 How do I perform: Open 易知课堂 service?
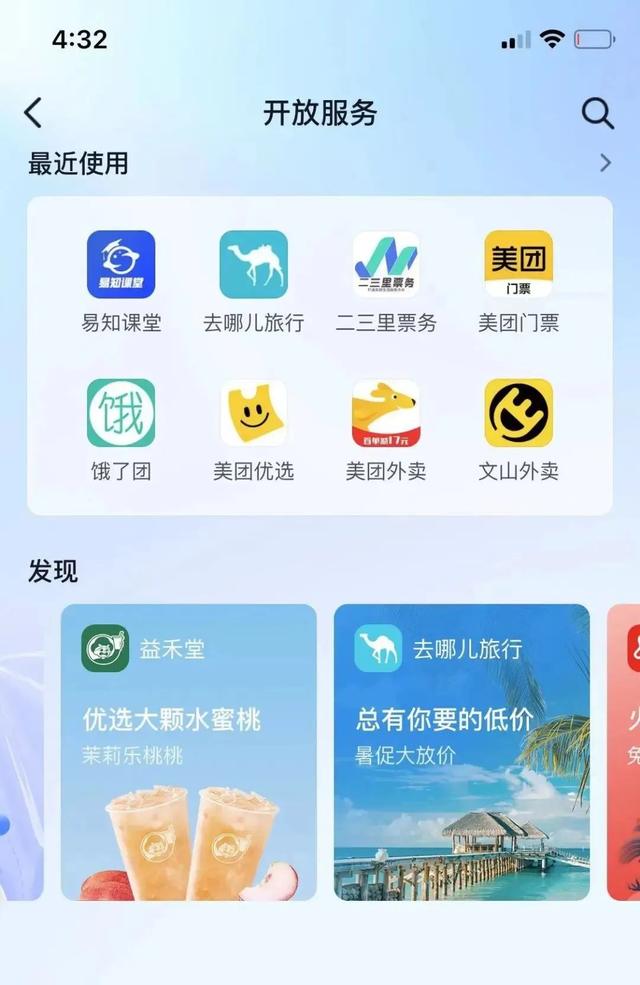tap(121, 265)
